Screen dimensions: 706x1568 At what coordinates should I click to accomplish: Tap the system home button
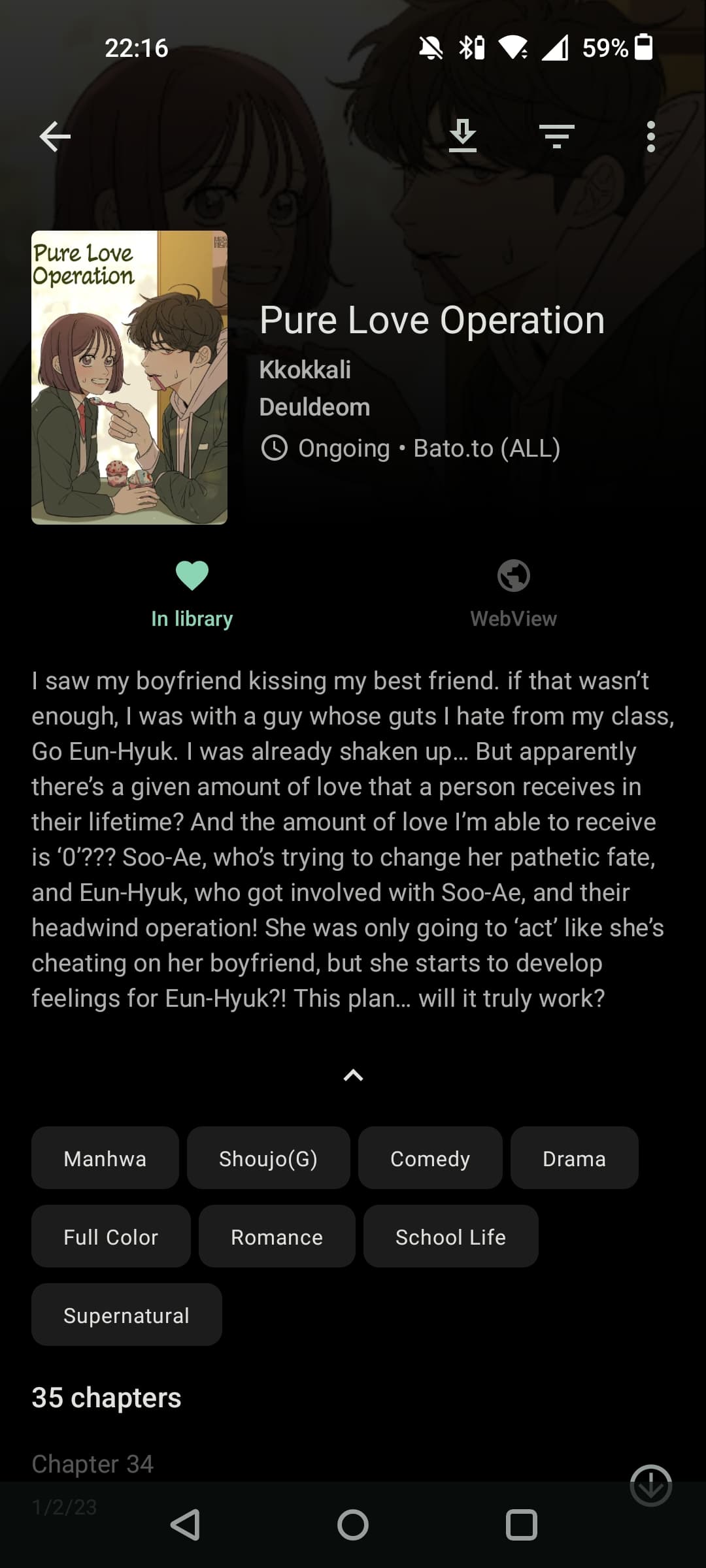(x=353, y=1526)
